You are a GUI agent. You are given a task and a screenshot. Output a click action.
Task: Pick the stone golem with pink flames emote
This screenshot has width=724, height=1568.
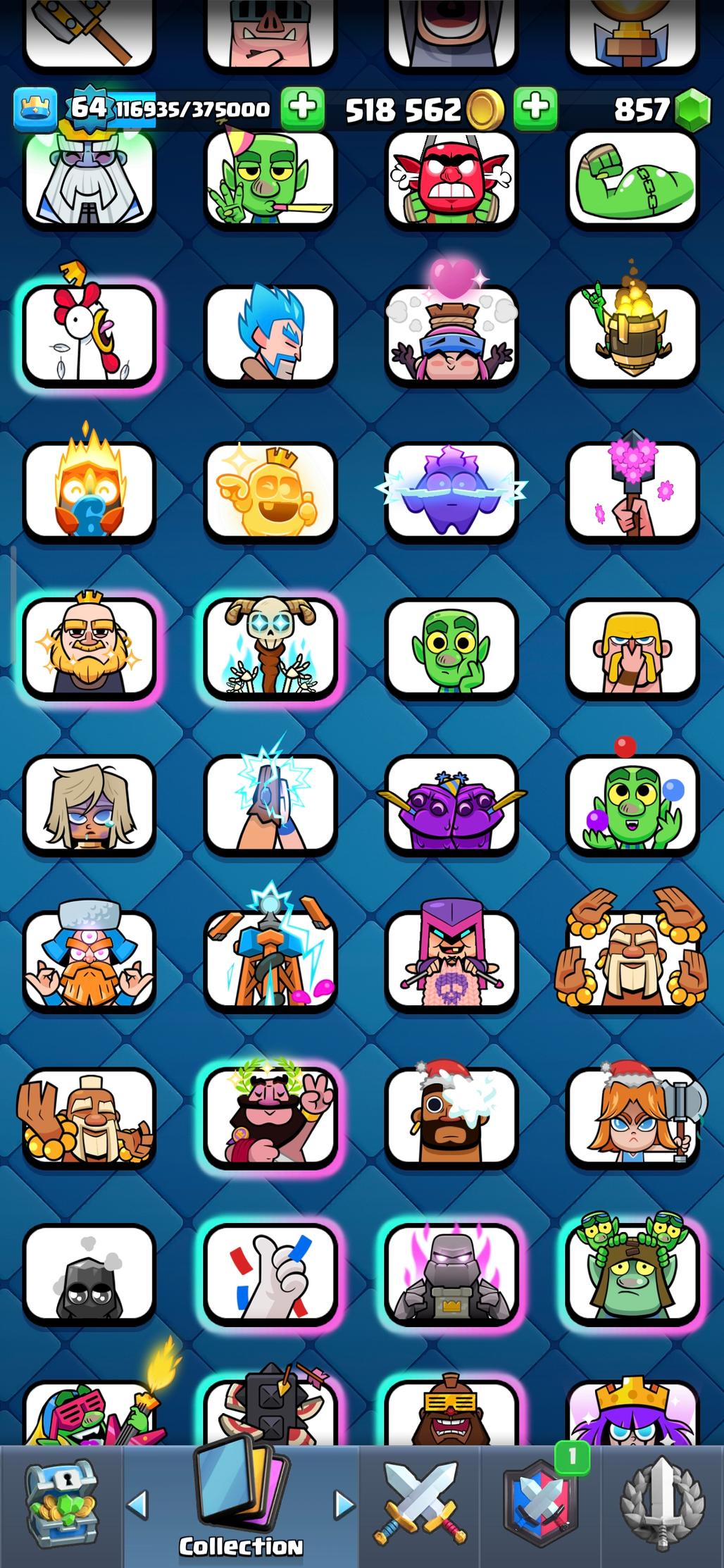click(x=451, y=1275)
